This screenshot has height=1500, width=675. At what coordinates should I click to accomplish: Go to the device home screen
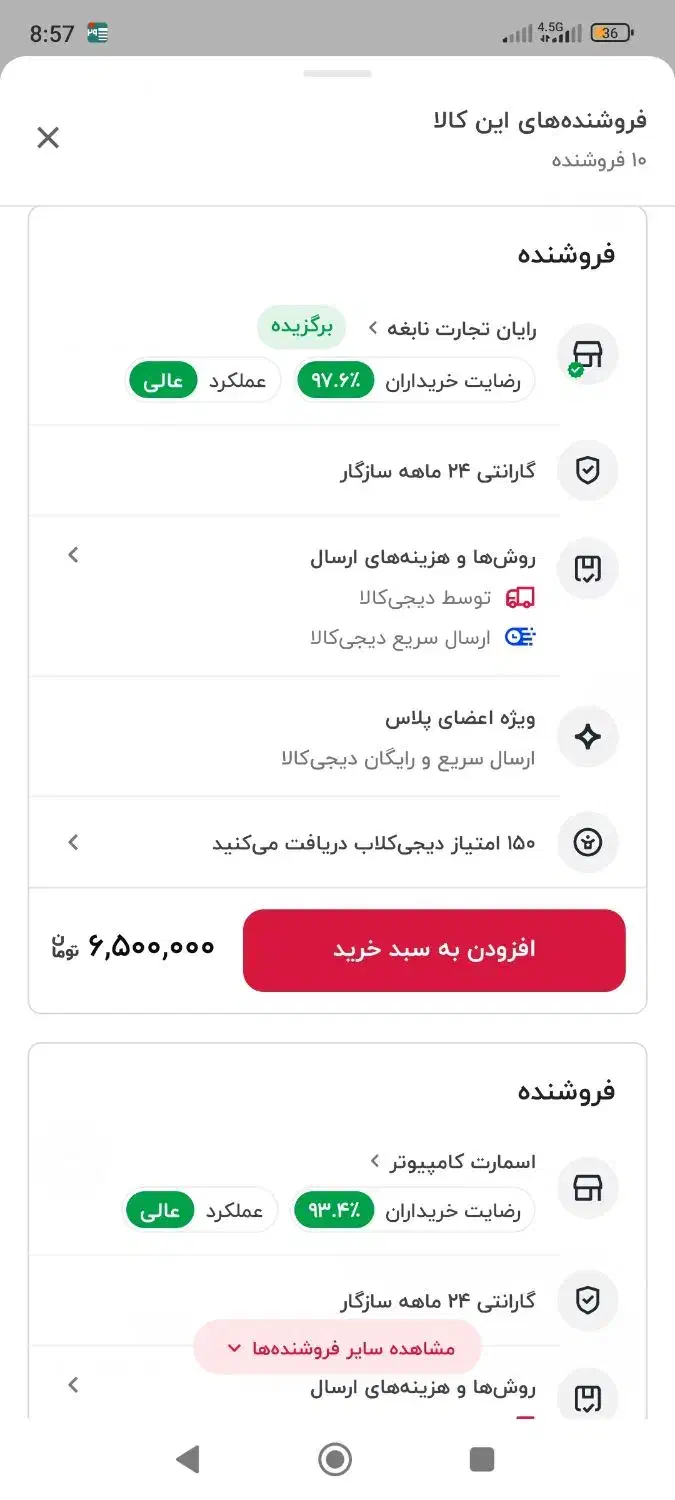335,1460
